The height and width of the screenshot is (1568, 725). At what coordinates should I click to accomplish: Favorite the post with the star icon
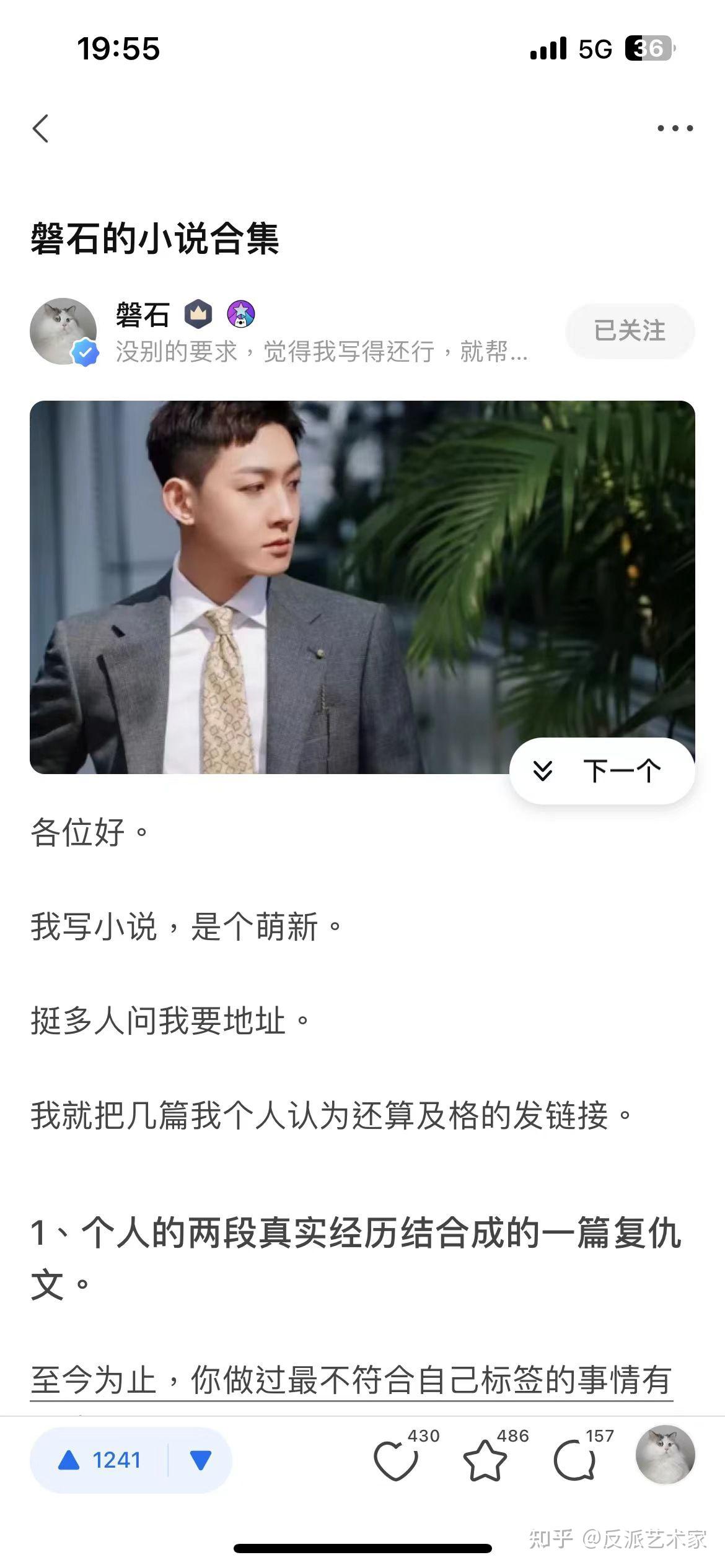tap(485, 1460)
